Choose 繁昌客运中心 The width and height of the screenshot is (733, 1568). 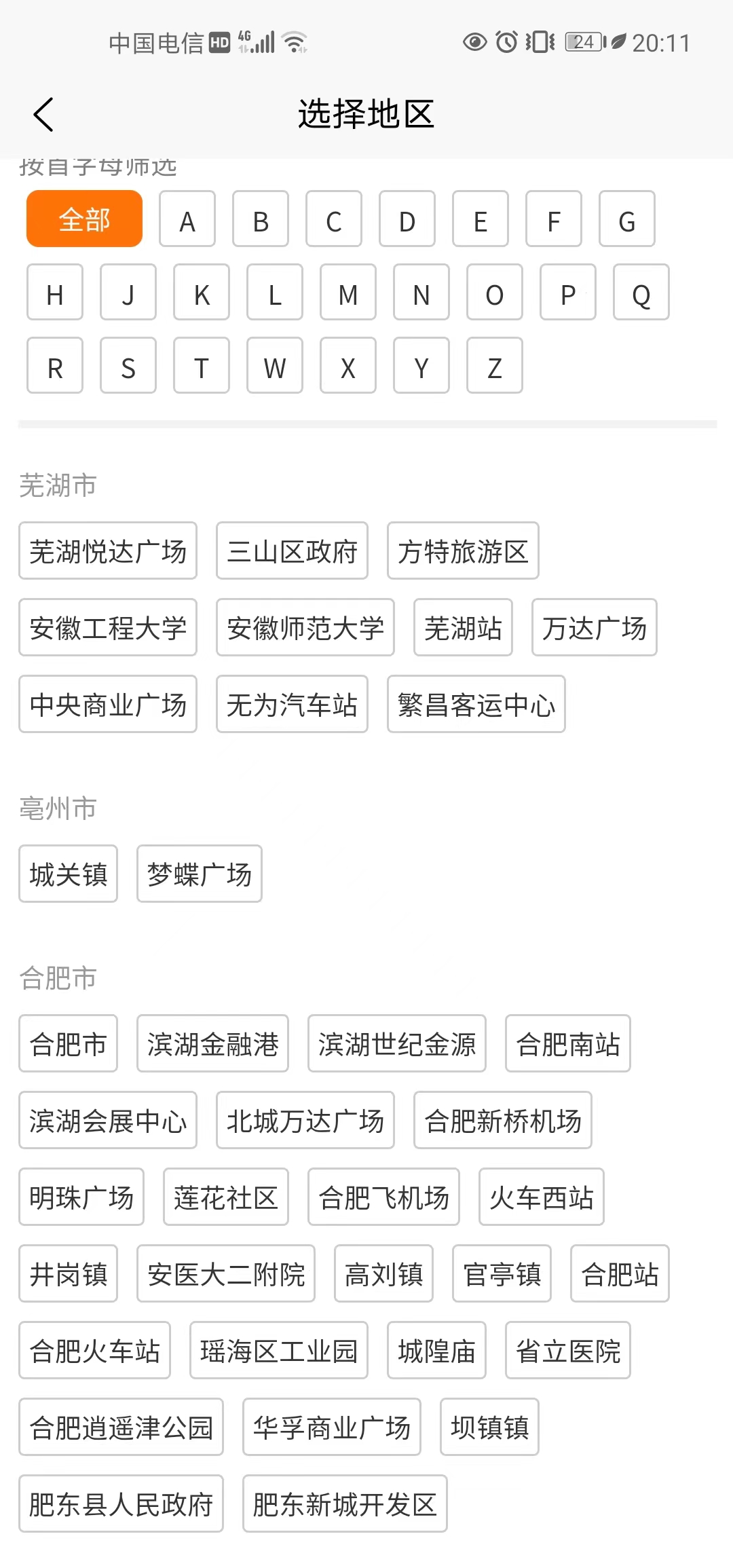tap(476, 705)
